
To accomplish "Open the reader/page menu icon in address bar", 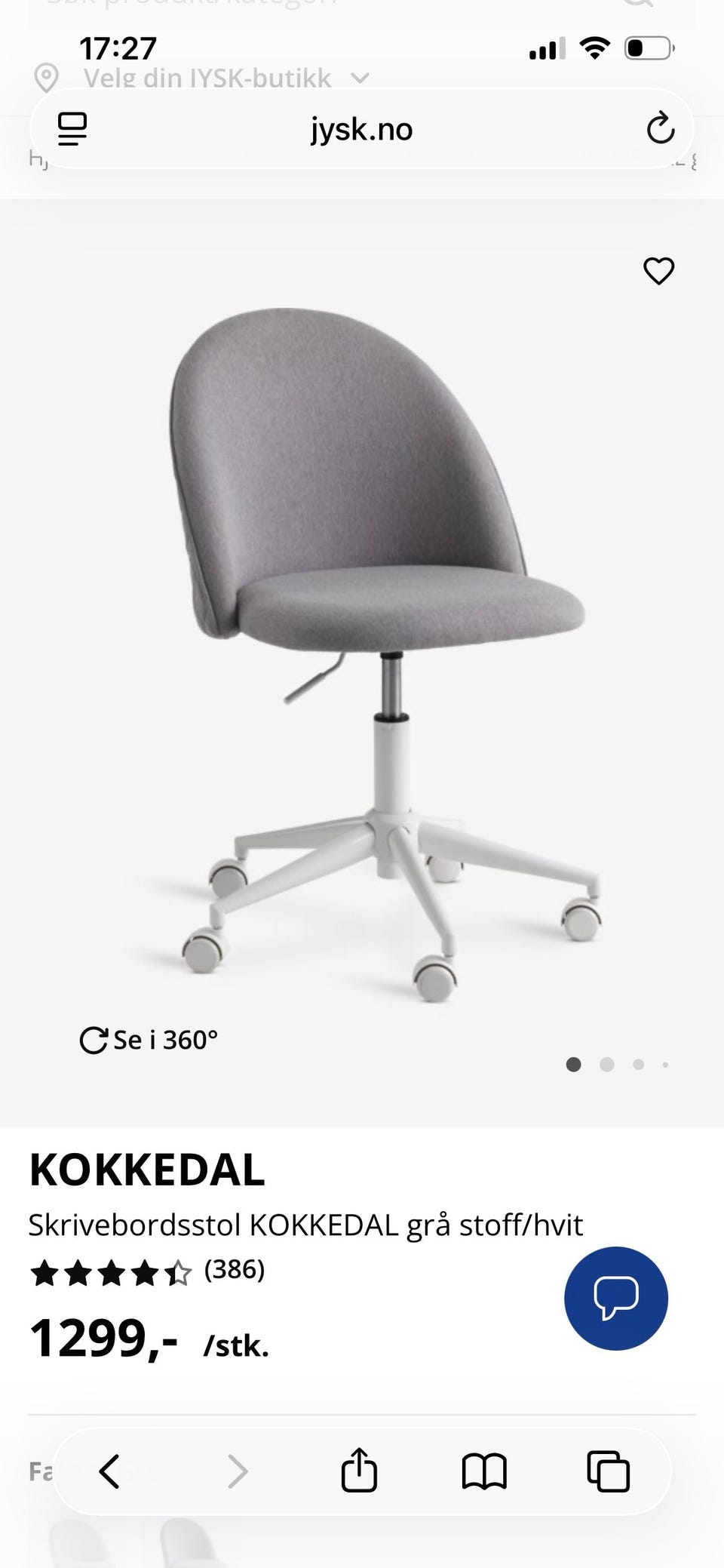I will click(x=72, y=129).
